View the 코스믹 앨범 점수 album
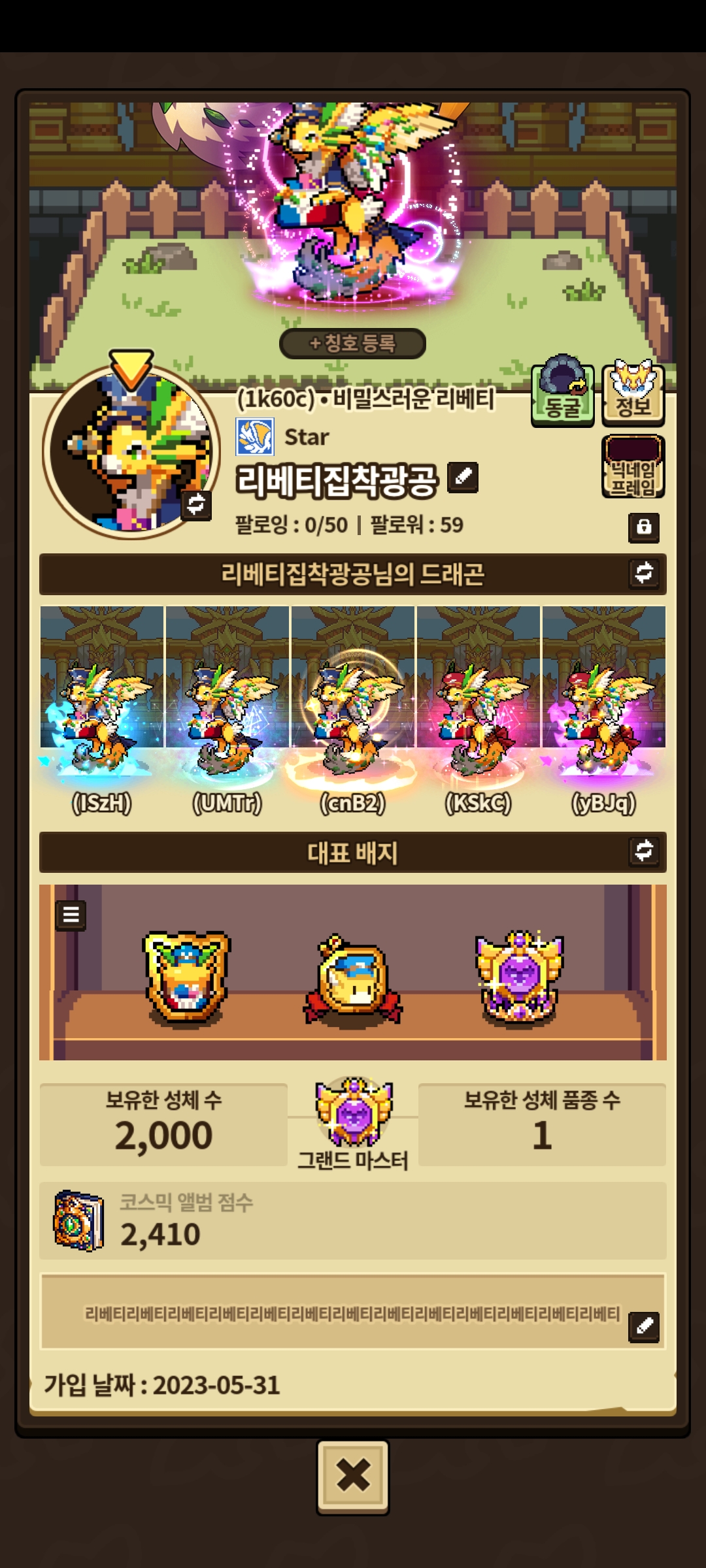This screenshot has height=1568, width=706. (80, 1220)
